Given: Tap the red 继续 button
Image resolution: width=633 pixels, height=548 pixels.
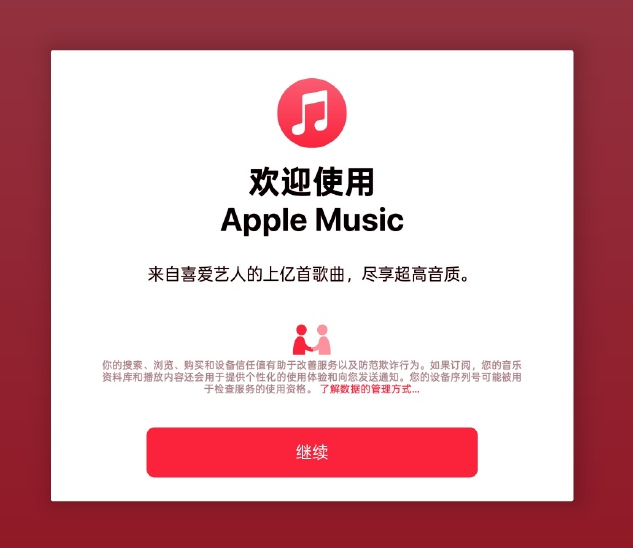Looking at the screenshot, I should click(x=312, y=452).
